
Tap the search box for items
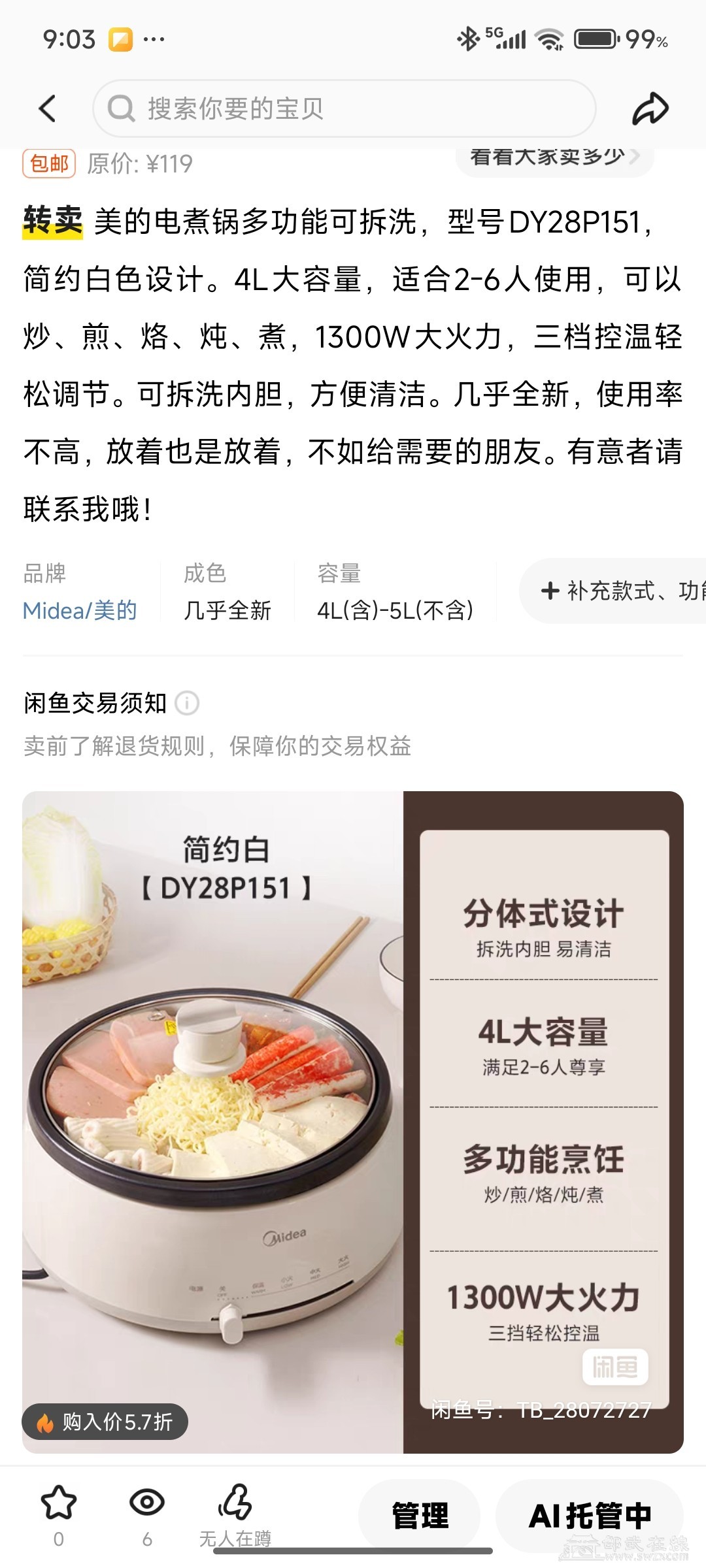(x=345, y=108)
